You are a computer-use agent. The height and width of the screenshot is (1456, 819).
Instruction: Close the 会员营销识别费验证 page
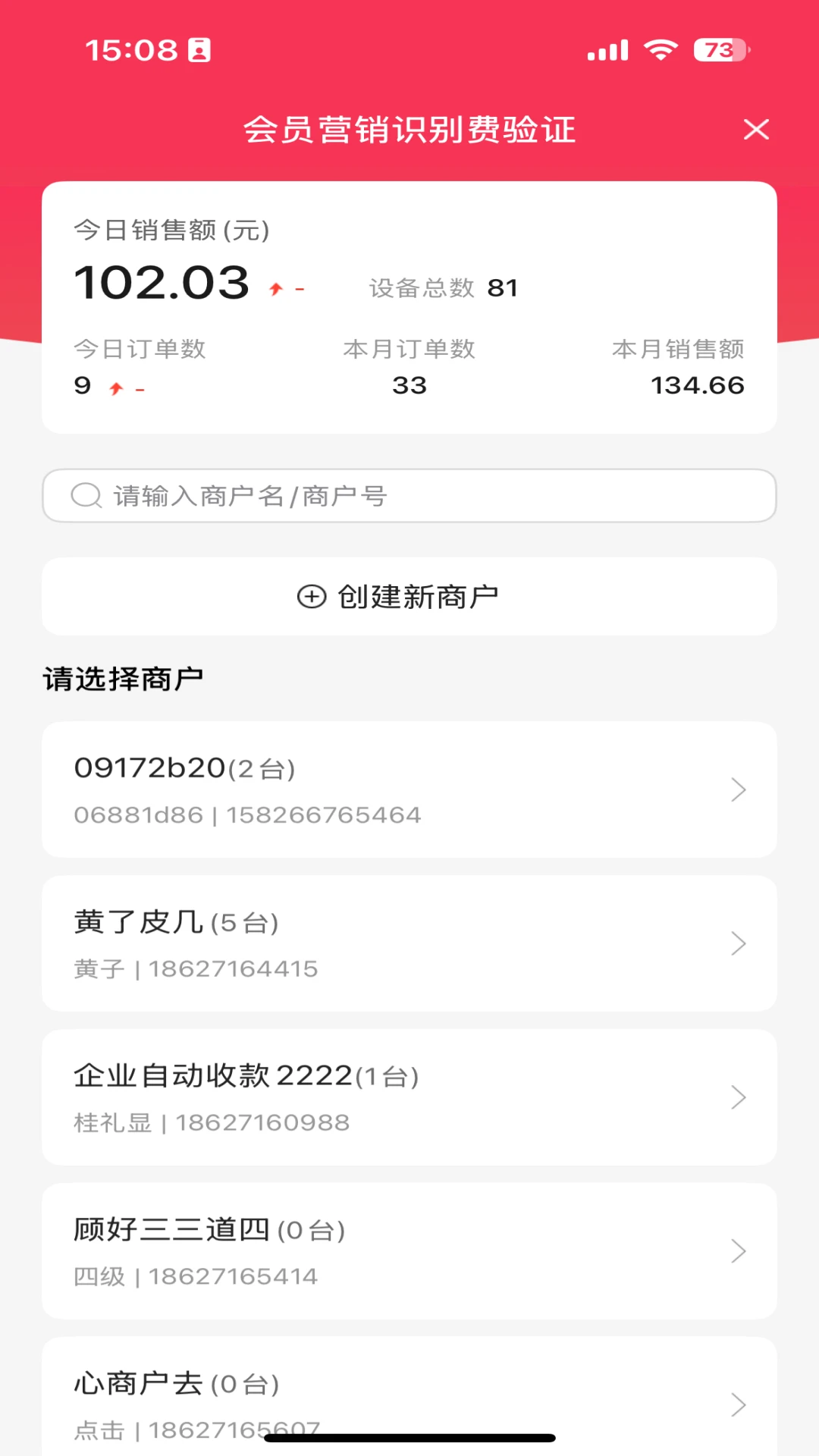(756, 129)
